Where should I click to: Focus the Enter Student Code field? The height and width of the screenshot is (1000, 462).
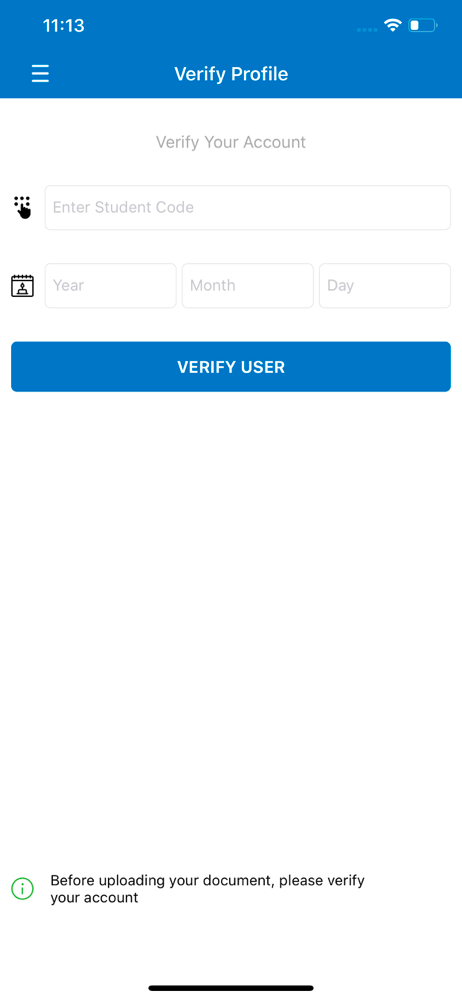(x=248, y=207)
